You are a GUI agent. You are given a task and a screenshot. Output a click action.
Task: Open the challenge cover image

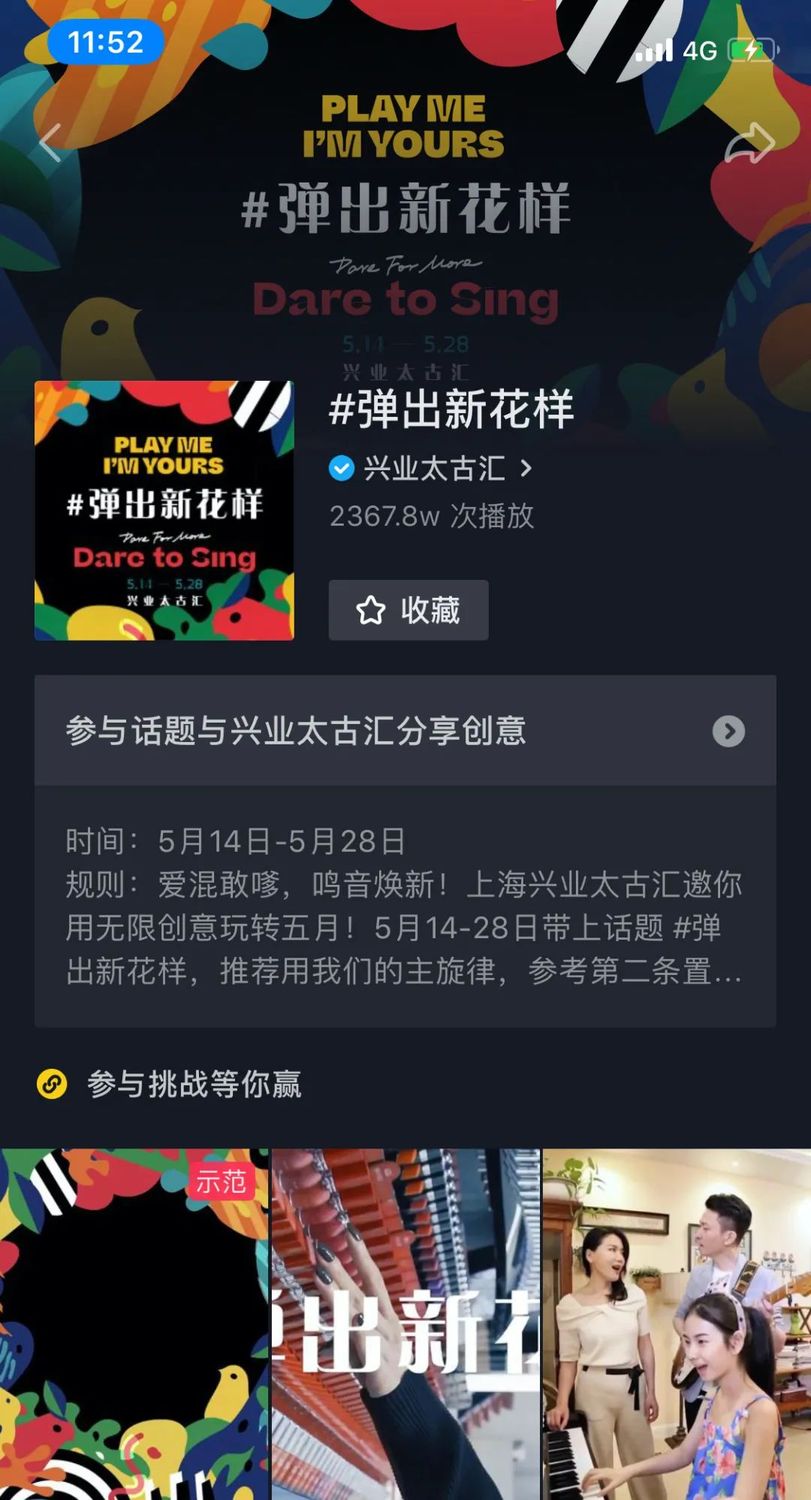click(164, 510)
